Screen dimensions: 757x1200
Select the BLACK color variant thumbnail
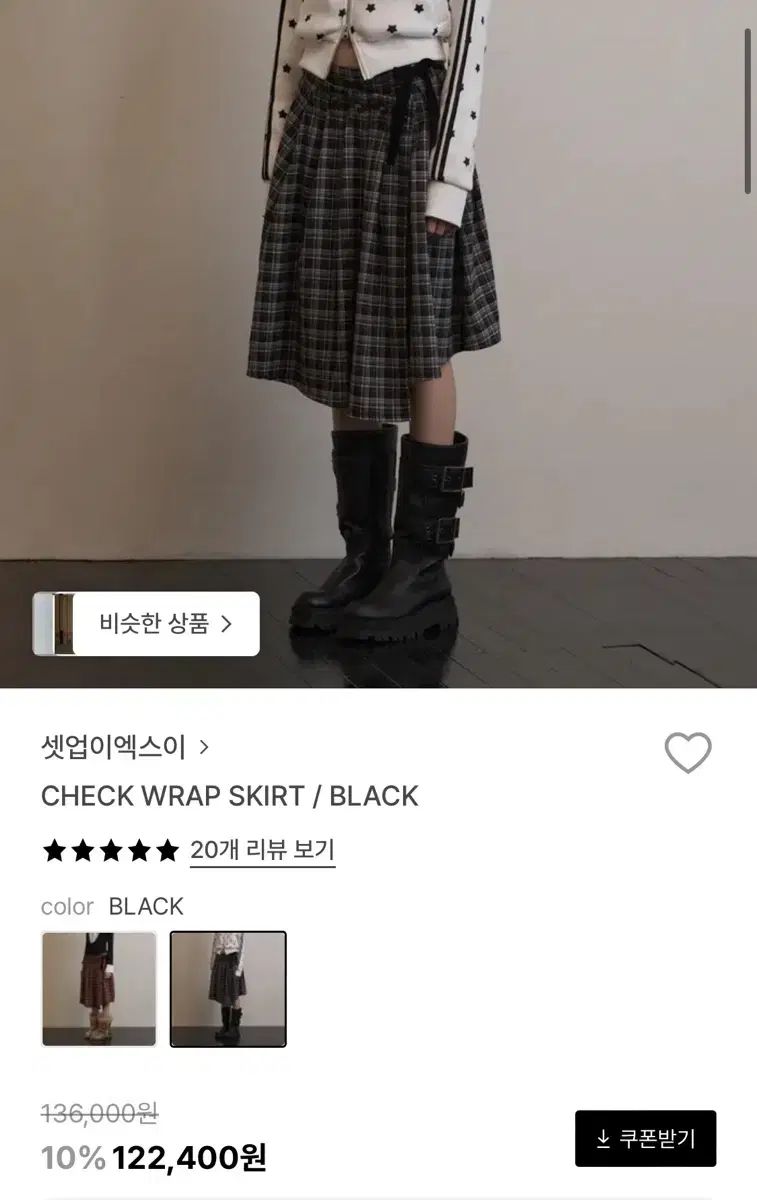pyautogui.click(x=228, y=990)
